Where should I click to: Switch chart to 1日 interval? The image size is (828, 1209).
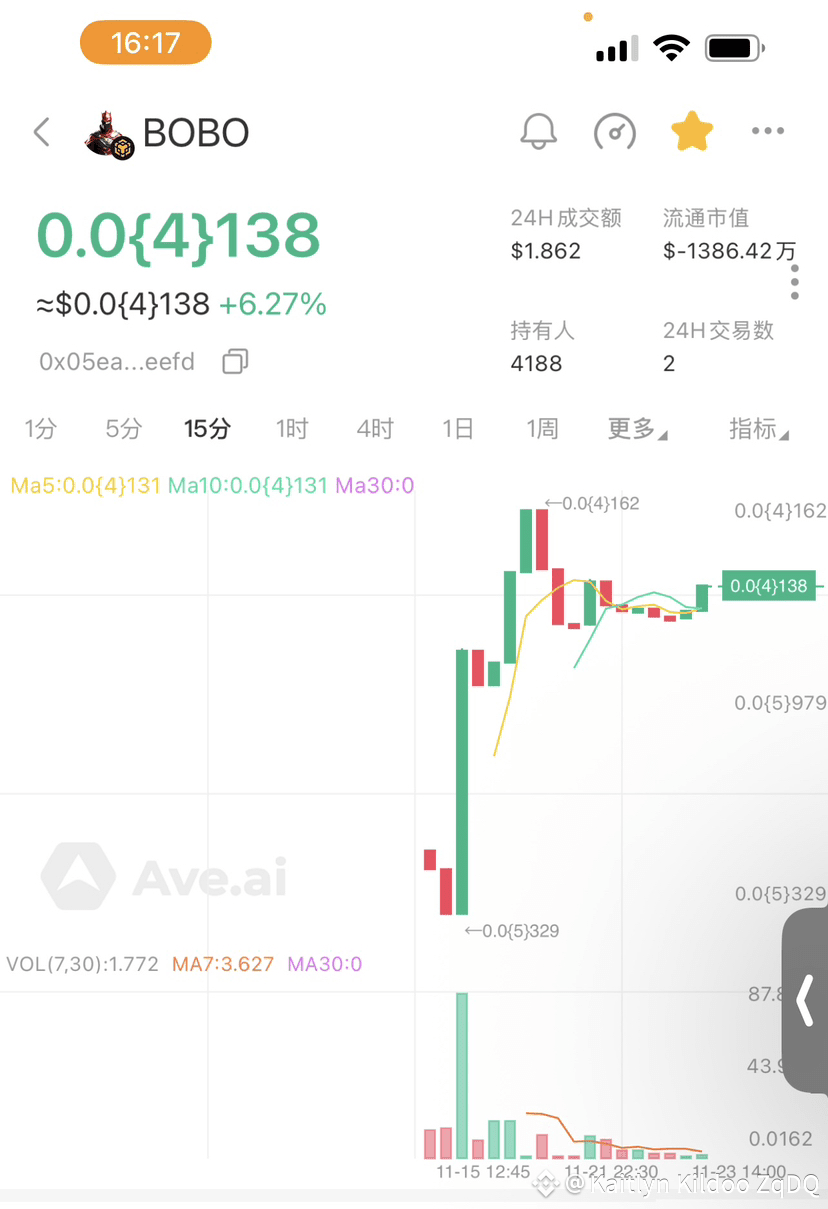coord(458,429)
